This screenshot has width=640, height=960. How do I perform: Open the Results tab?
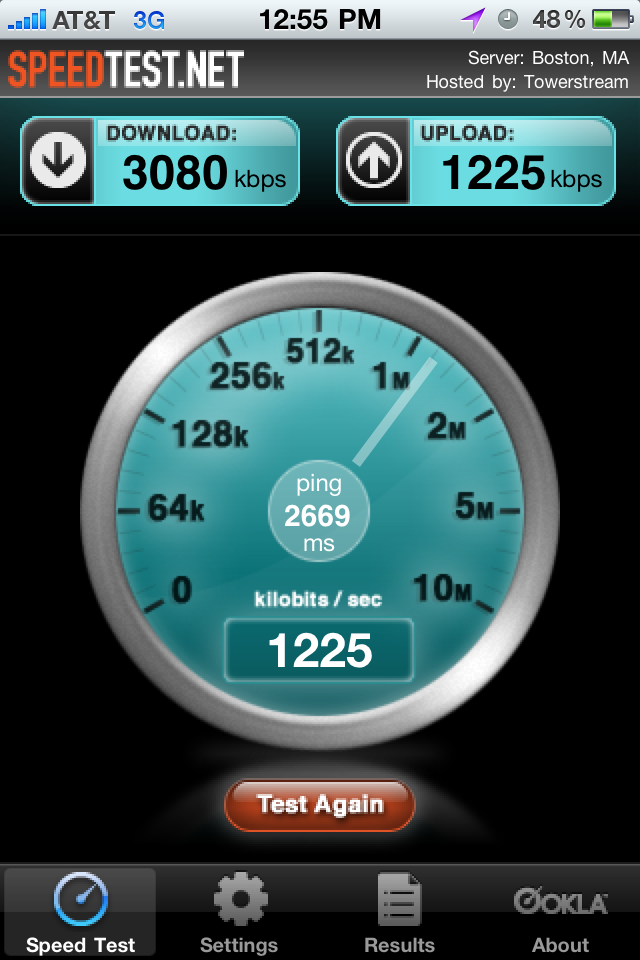[399, 912]
